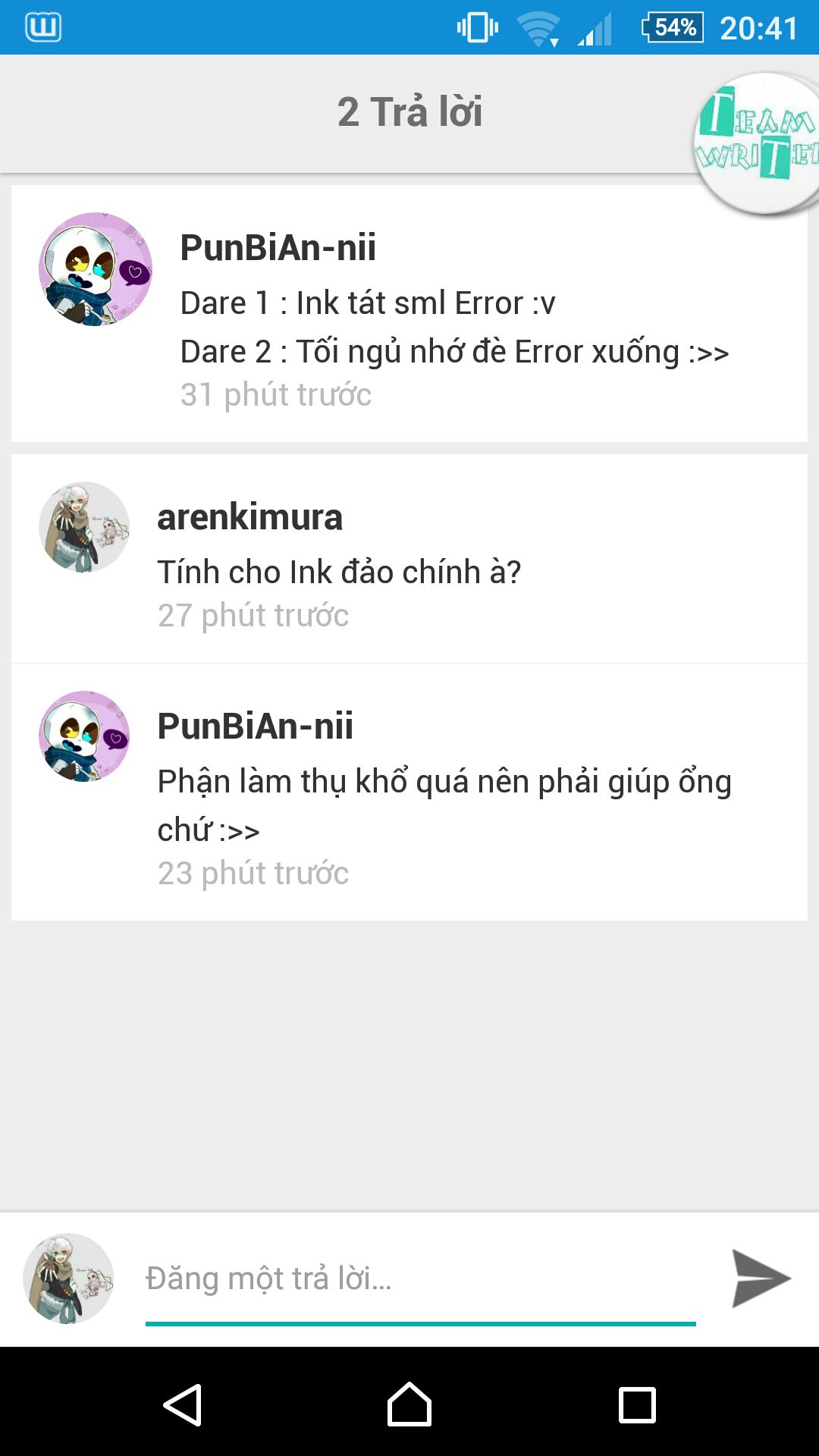Open PunBiAn-nii's avatar on the 23-minute reply

[x=84, y=736]
